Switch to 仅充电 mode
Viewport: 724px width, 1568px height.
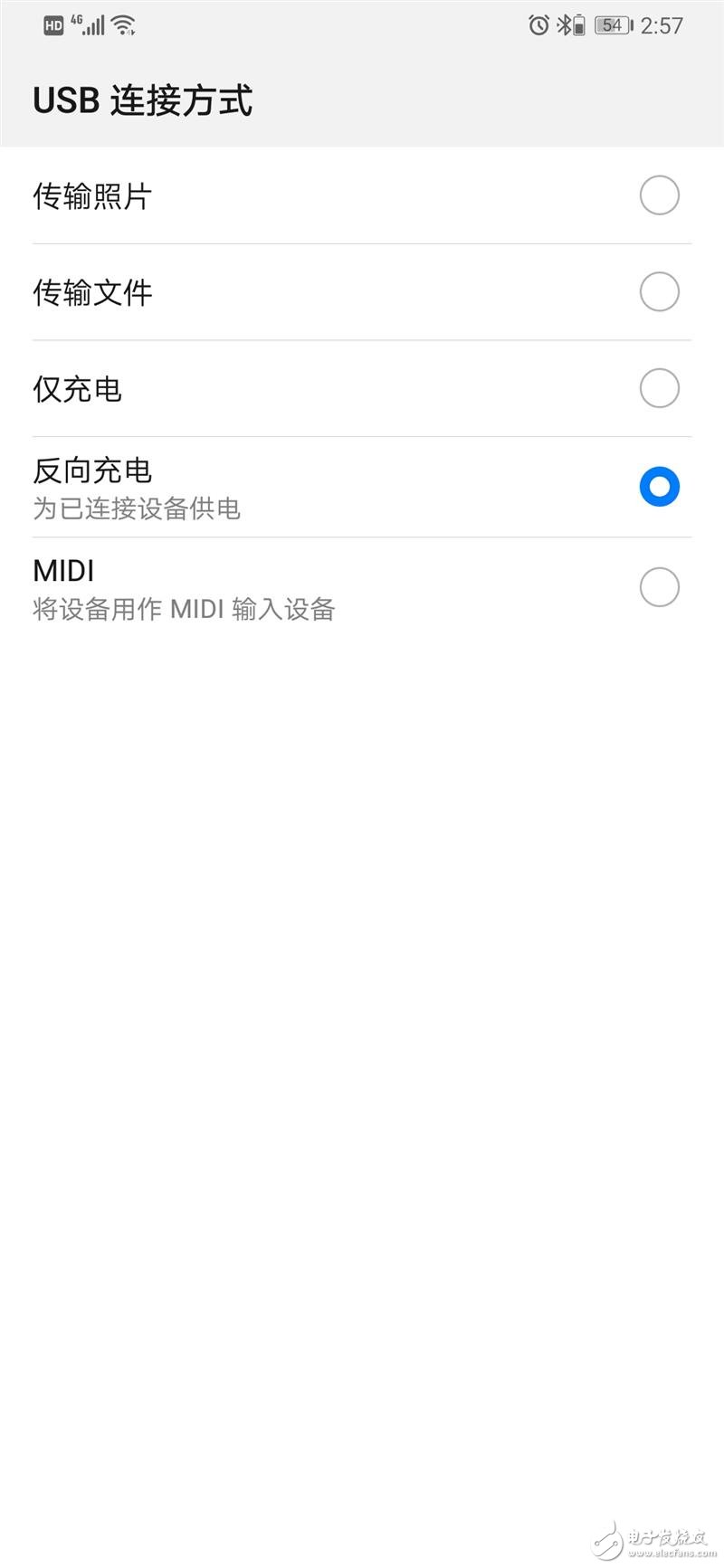point(362,389)
